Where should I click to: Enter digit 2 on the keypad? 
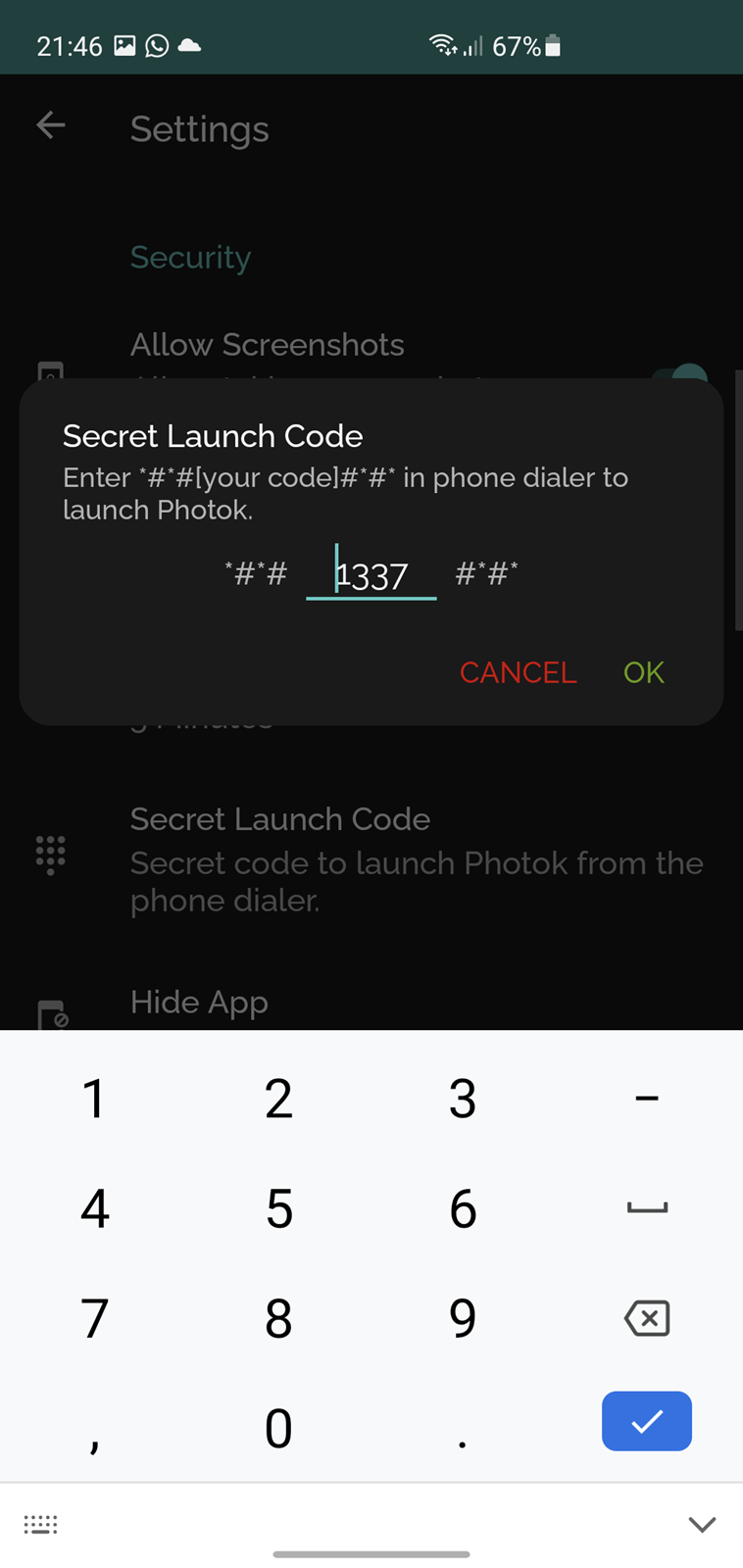pos(278,1098)
